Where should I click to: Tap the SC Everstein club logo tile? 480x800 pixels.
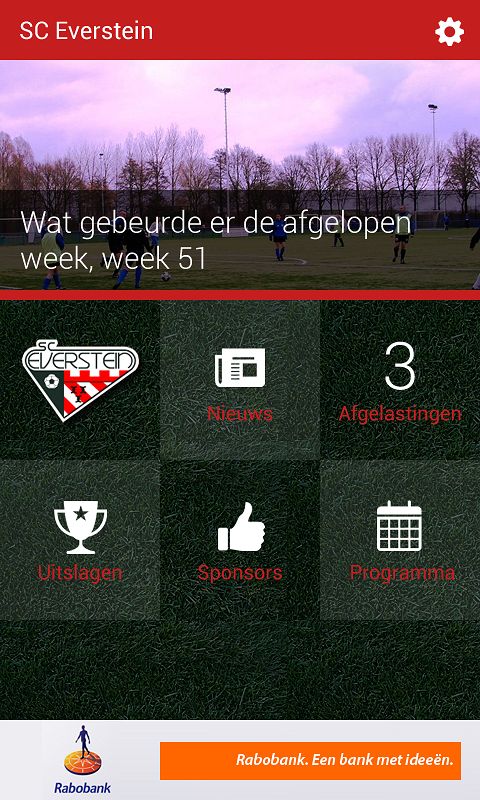coord(80,380)
